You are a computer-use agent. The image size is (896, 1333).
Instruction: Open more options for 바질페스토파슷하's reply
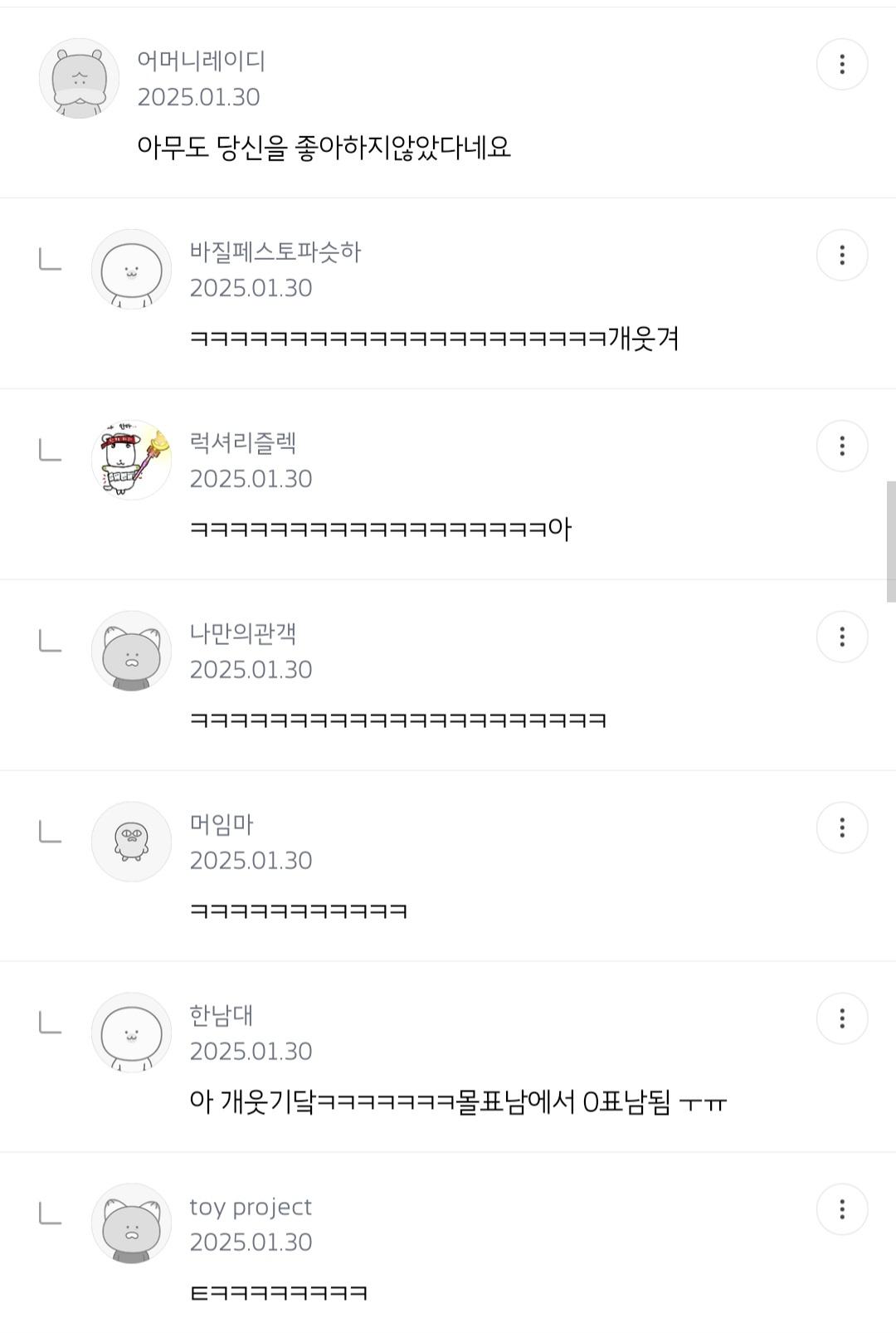[x=842, y=255]
